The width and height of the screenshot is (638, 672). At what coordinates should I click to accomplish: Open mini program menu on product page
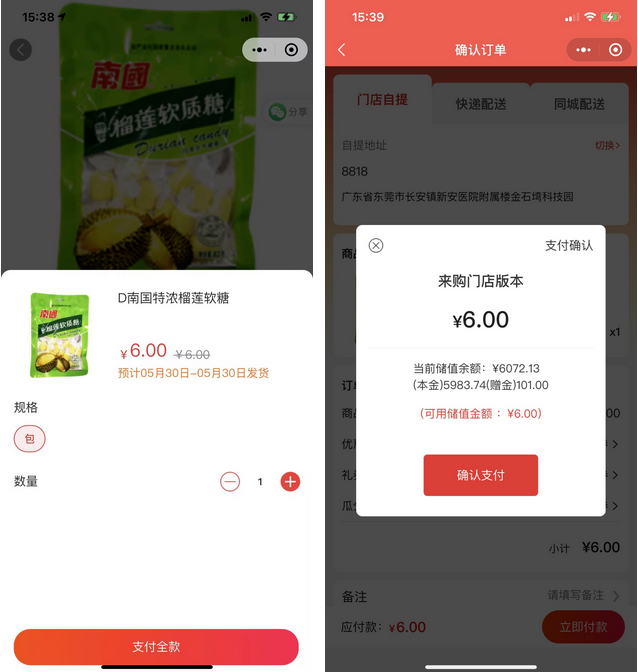pos(260,50)
